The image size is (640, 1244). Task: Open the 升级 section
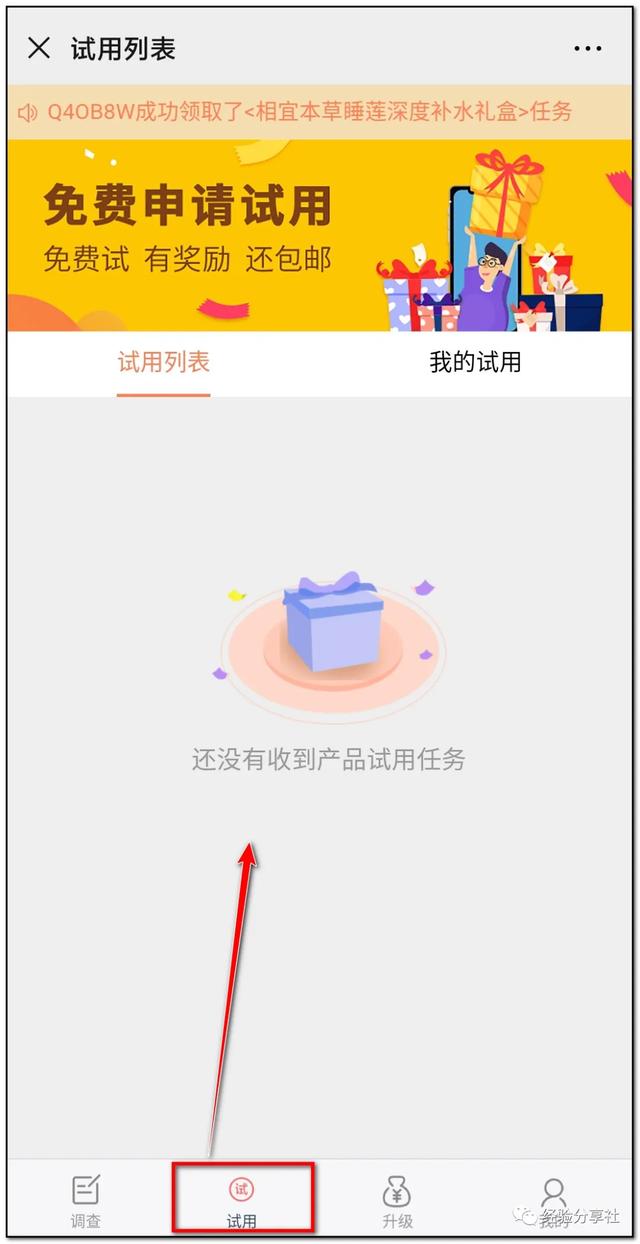(397, 1201)
